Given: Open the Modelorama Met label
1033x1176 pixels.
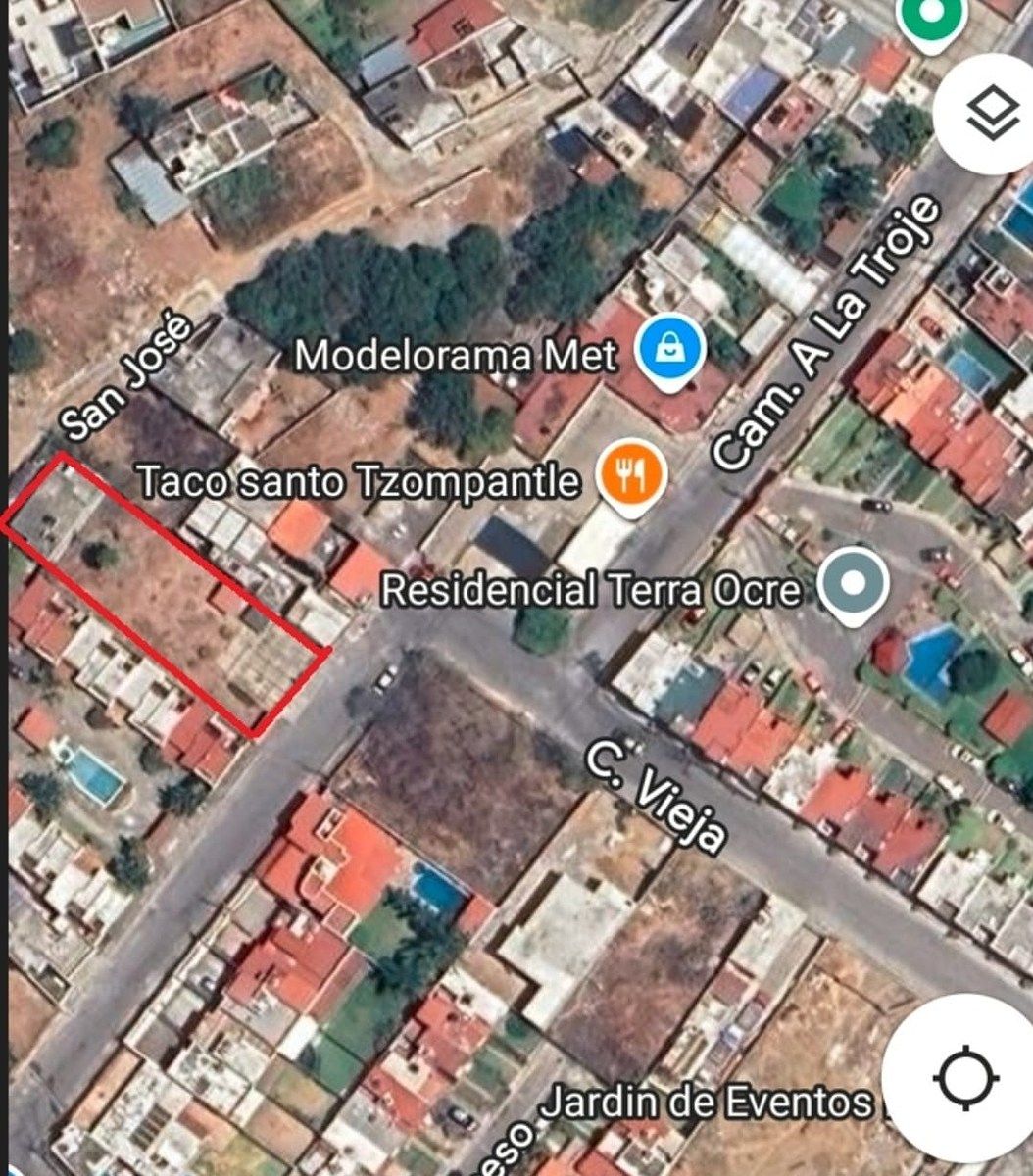Looking at the screenshot, I should pyautogui.click(x=456, y=357).
